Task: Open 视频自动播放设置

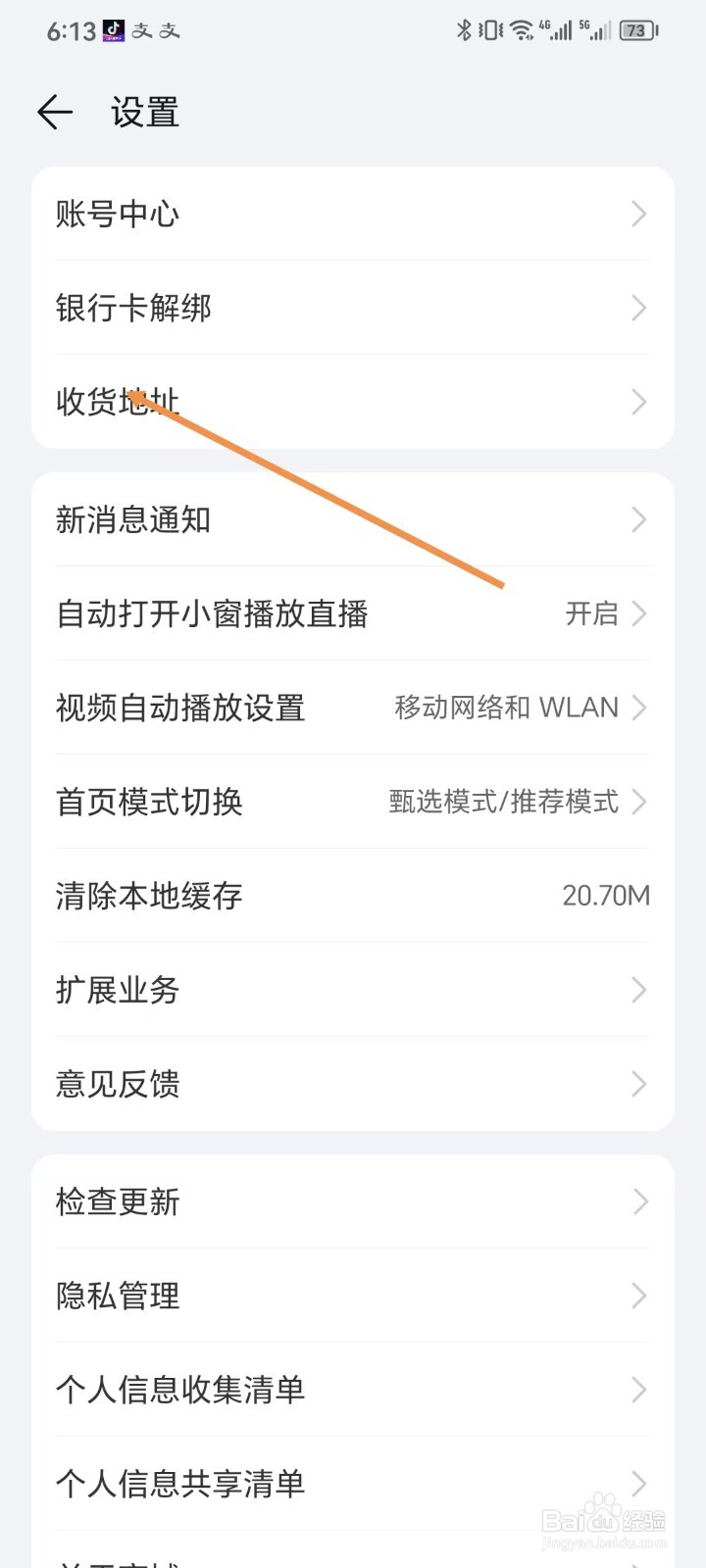Action: (x=353, y=708)
